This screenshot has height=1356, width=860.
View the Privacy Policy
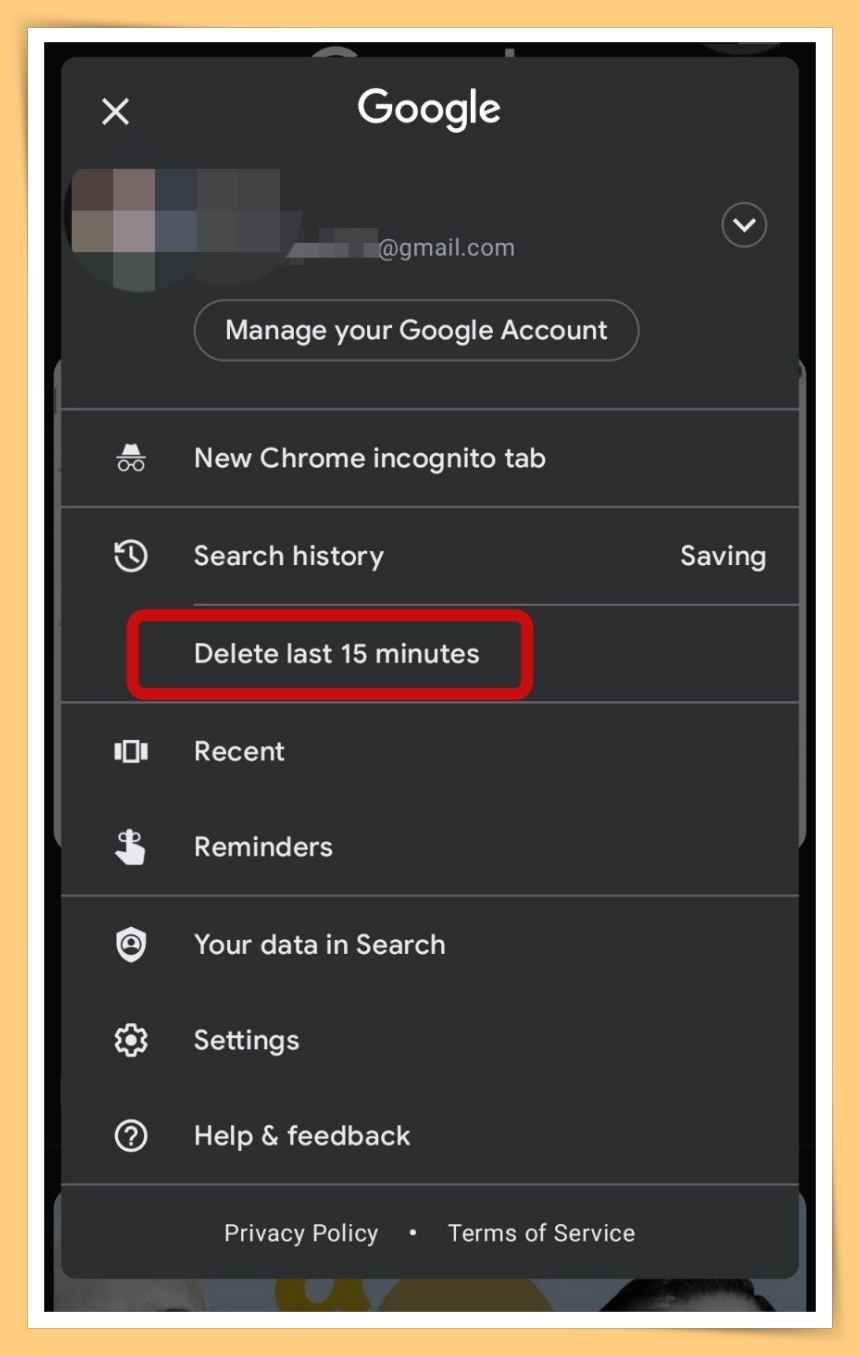pos(301,1233)
